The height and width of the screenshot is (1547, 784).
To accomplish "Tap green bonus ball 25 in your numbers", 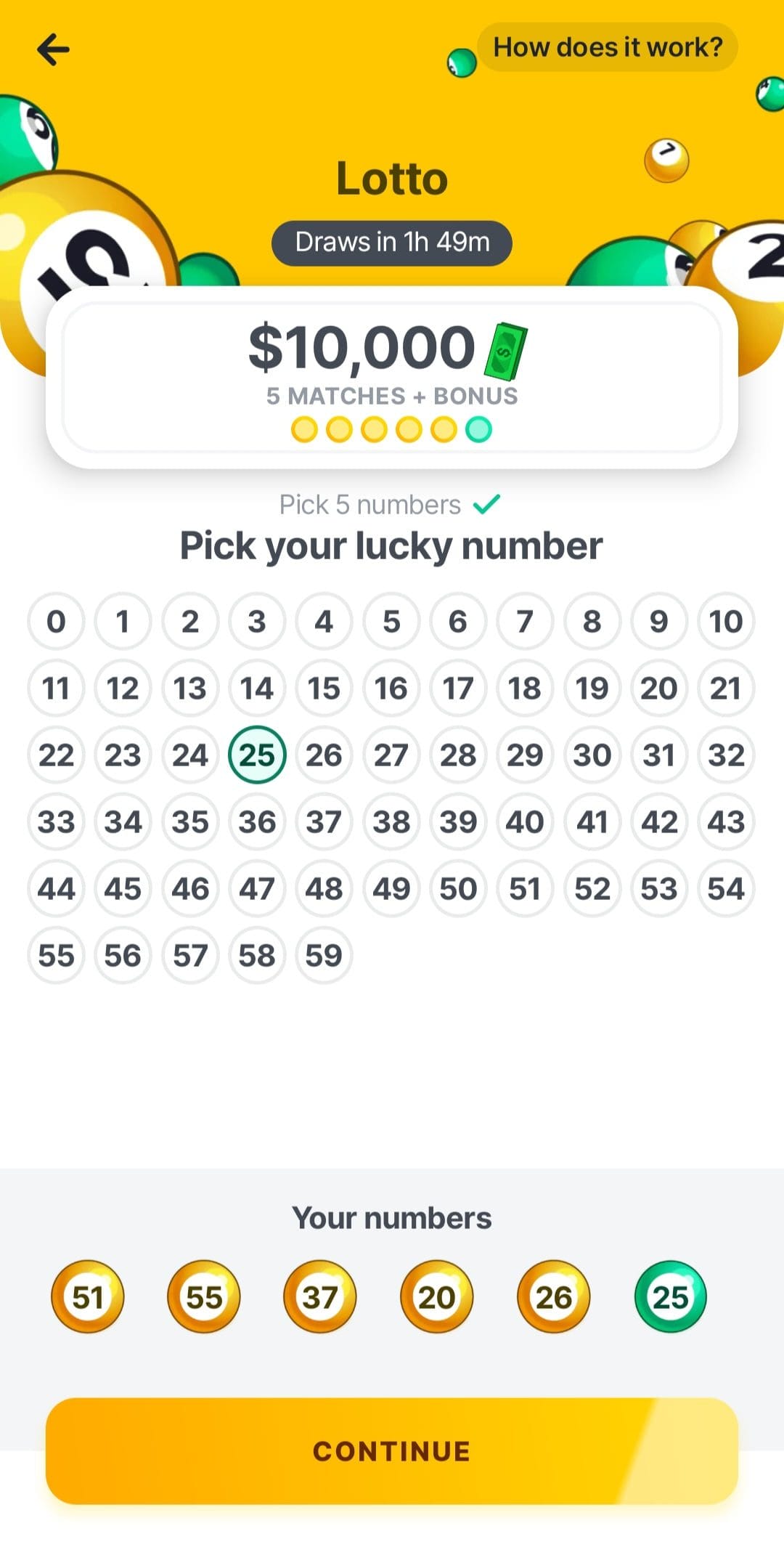I will tap(670, 1296).
